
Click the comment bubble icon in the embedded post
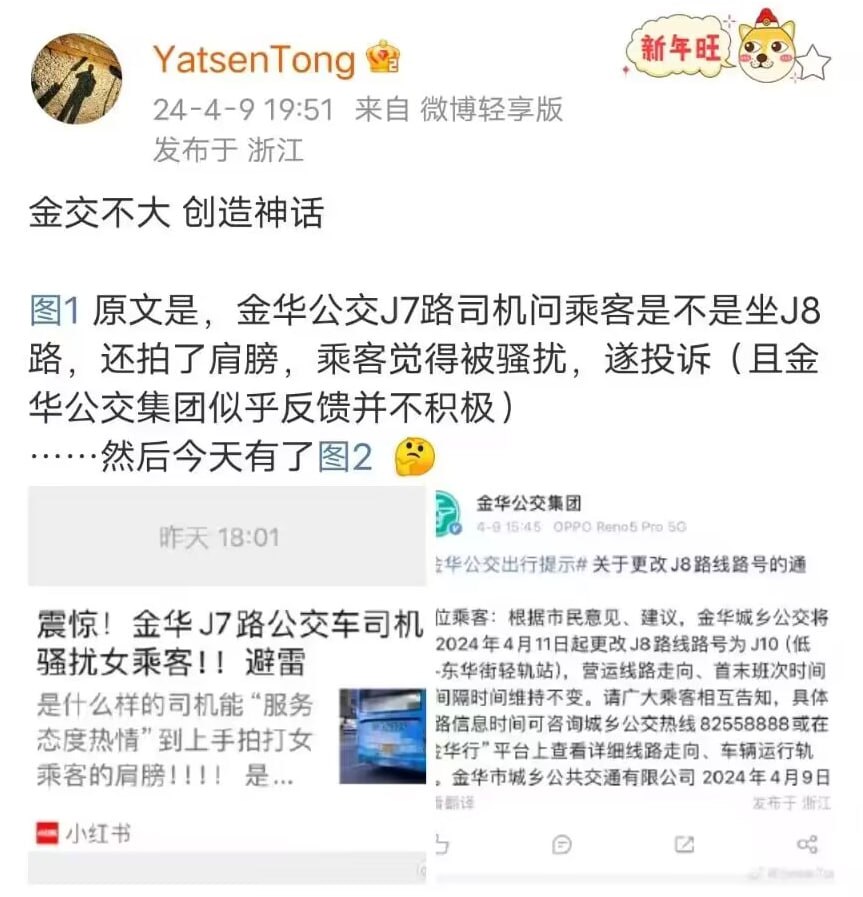(x=560, y=845)
